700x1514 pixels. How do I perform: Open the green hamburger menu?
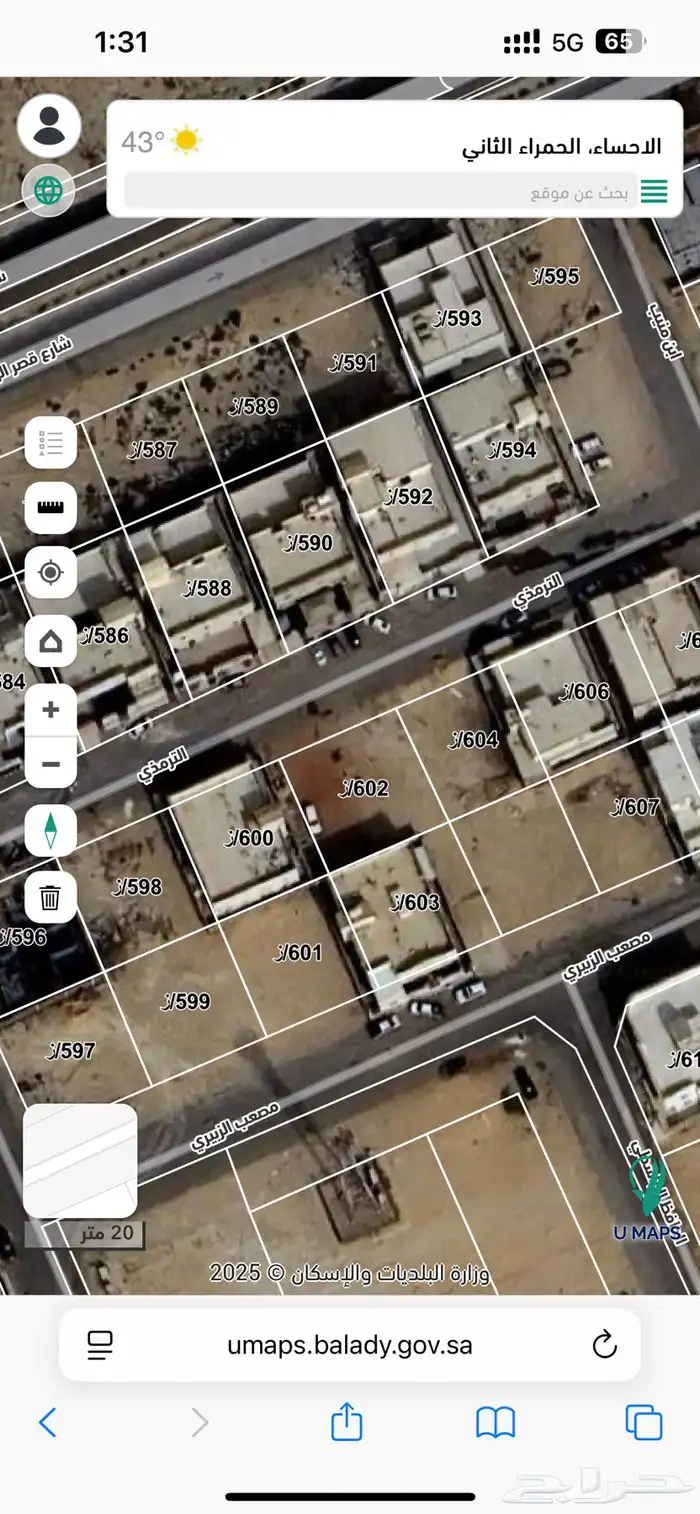point(654,192)
